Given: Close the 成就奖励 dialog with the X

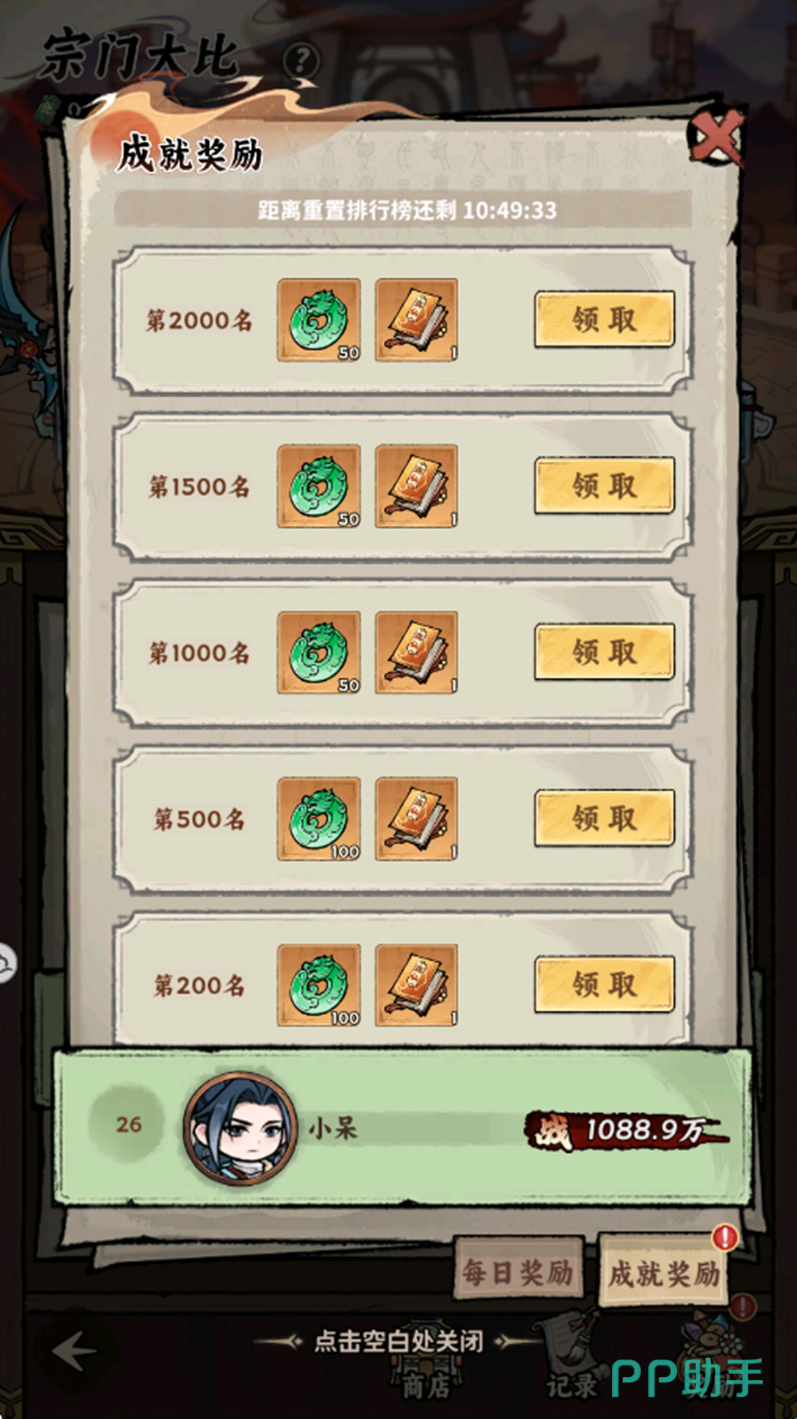Looking at the screenshot, I should (717, 136).
